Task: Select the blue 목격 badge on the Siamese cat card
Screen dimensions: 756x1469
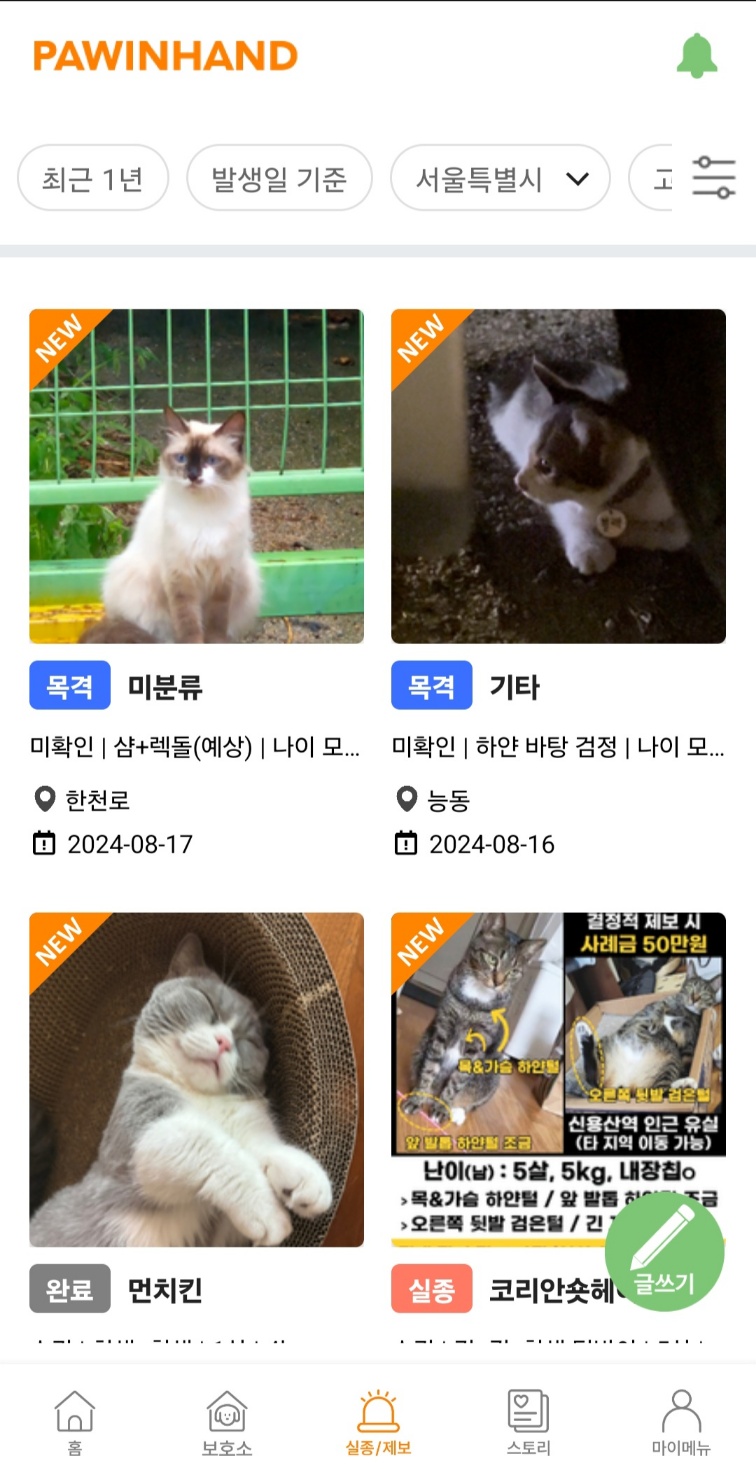Action: pos(69,685)
